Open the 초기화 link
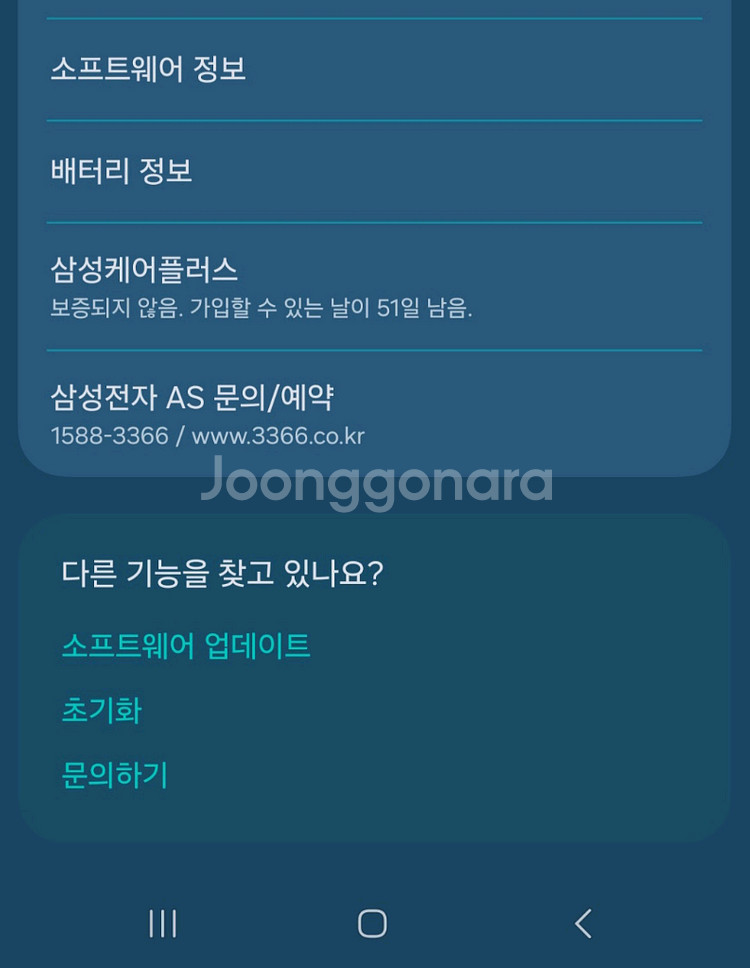 (102, 711)
